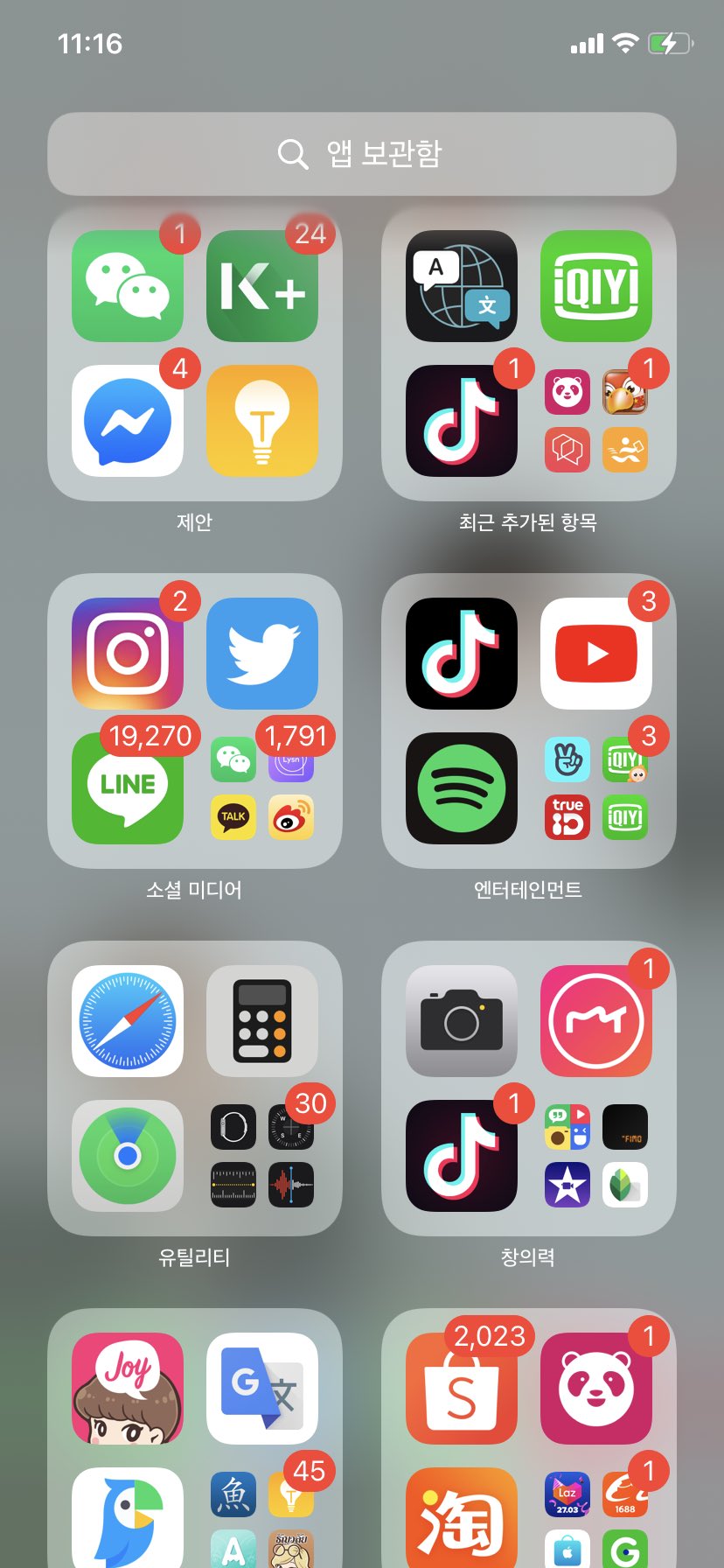This screenshot has height=1568, width=724.
Task: Launch the YouTube app
Action: click(x=596, y=654)
